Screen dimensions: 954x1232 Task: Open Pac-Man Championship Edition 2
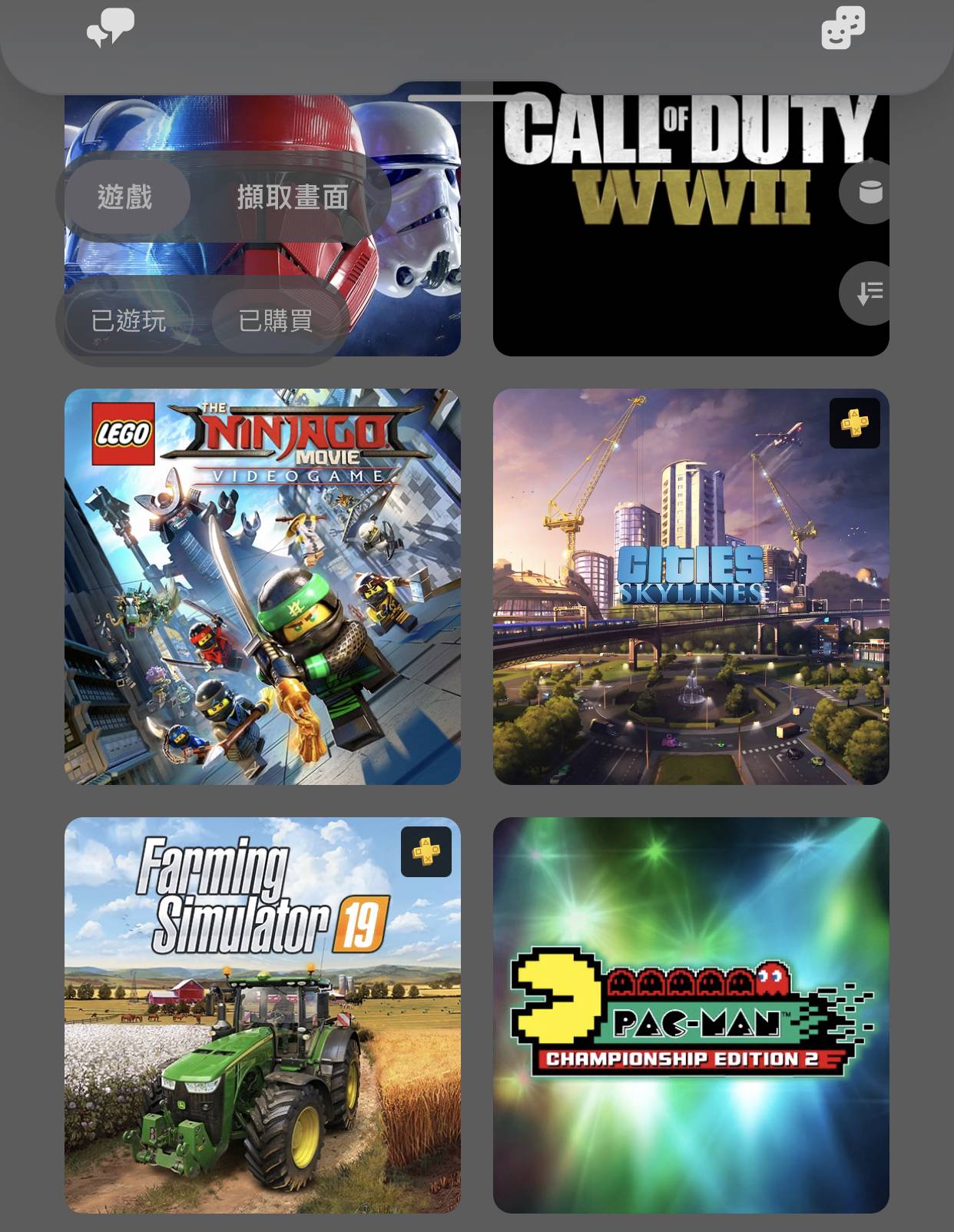tap(691, 1015)
